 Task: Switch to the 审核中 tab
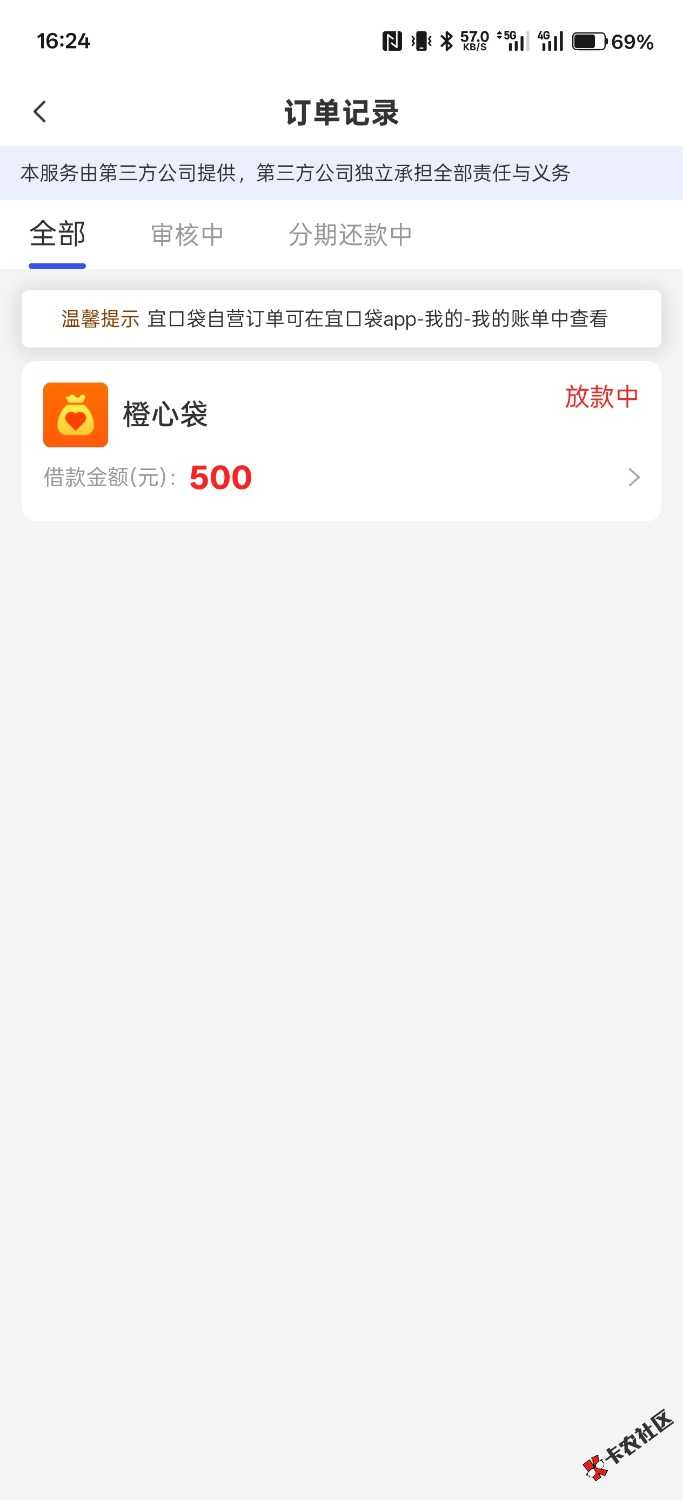click(187, 235)
